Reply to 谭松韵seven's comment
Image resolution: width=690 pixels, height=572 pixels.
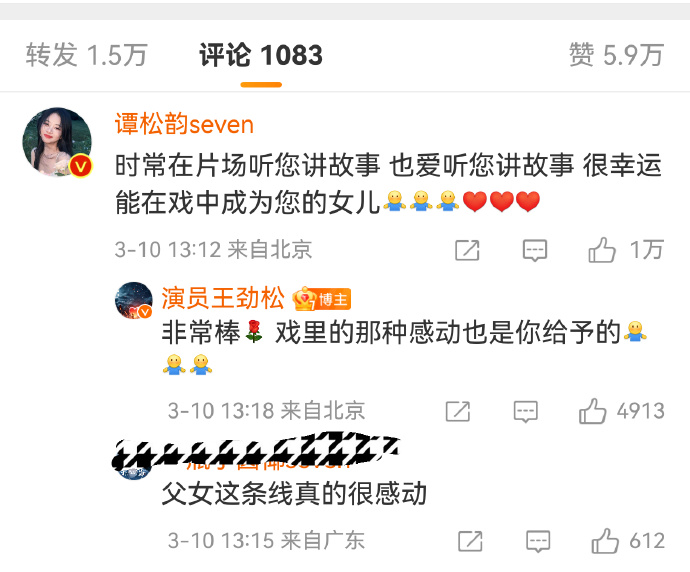tap(535, 250)
